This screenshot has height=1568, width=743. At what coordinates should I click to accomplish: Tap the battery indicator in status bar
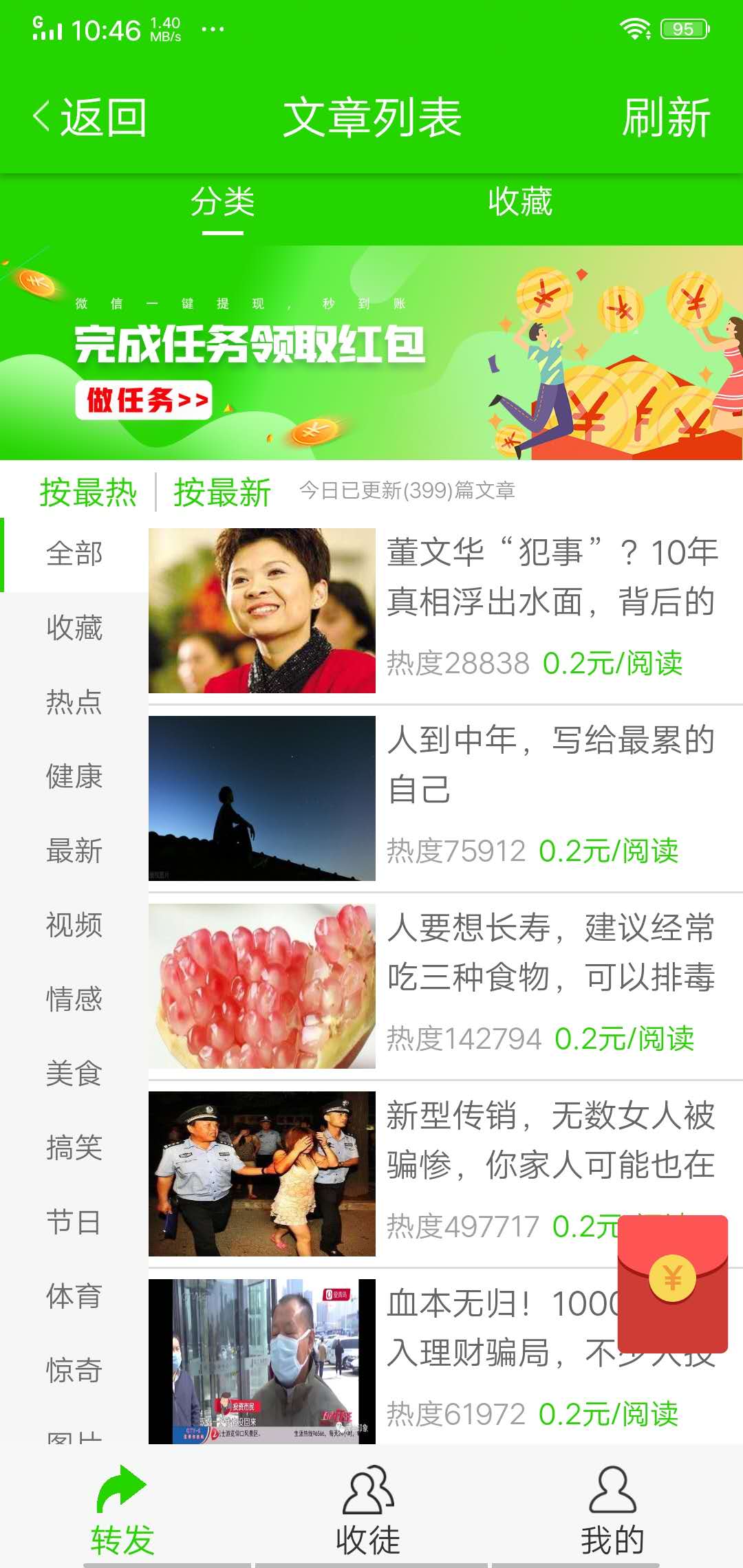pyautogui.click(x=683, y=29)
